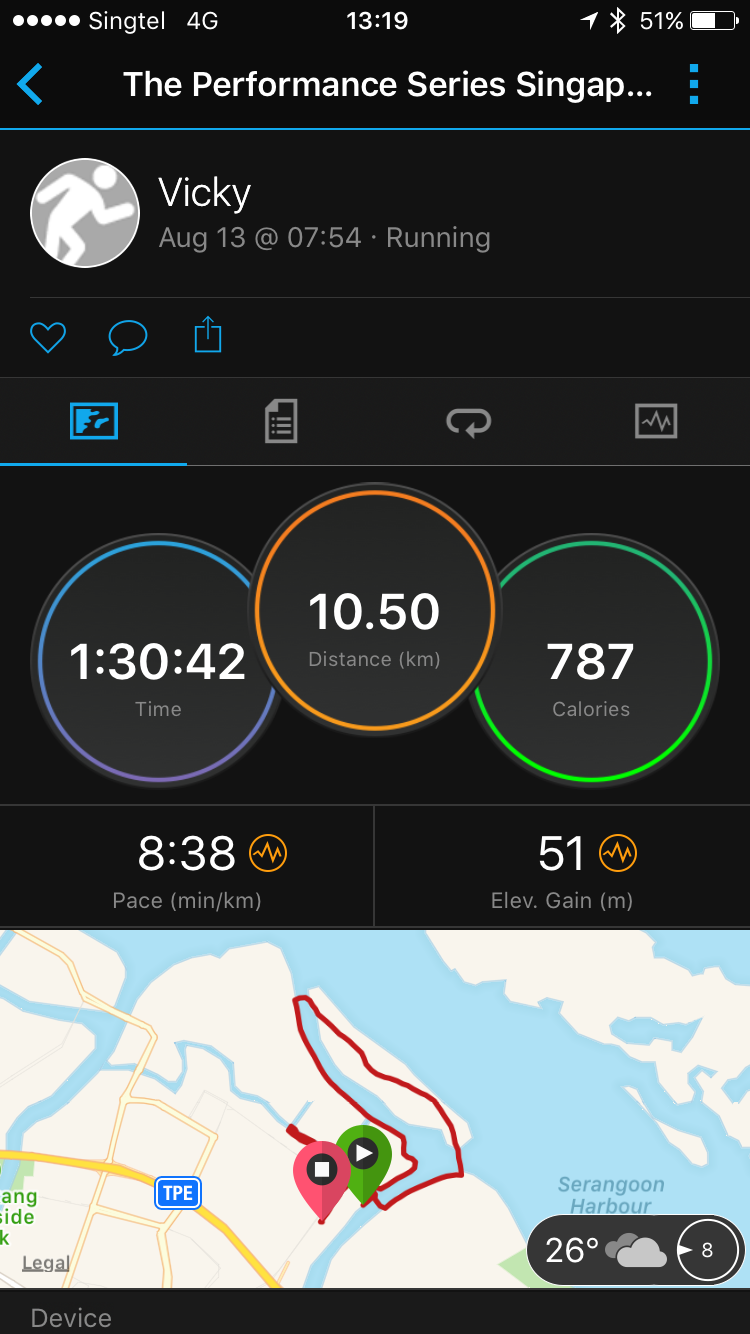
Task: Open the Legal link on map
Action: [x=46, y=1263]
